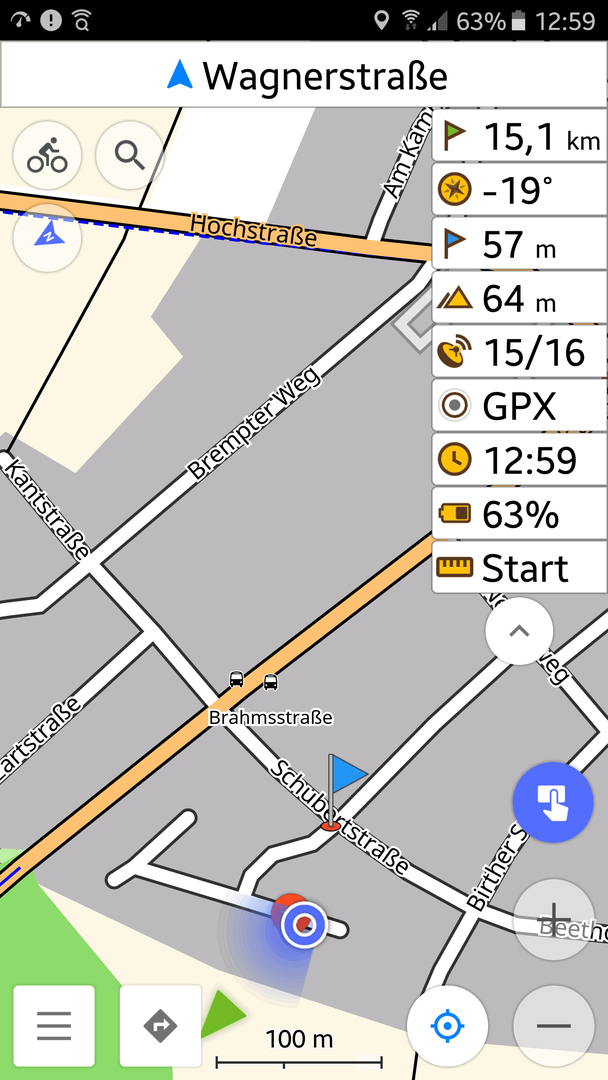Tap the 64 m altitude widget
608x1080 pixels.
coord(519,298)
